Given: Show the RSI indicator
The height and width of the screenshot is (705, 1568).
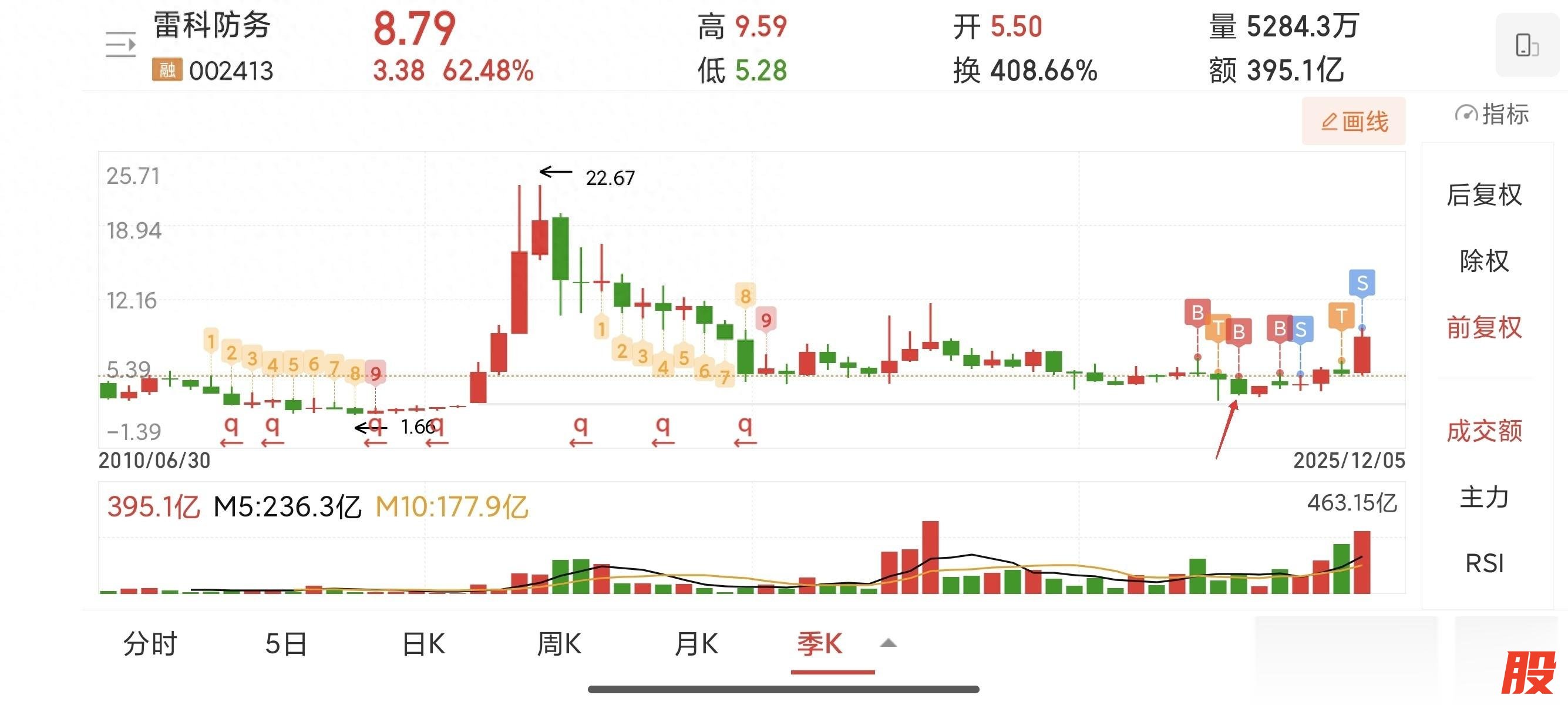Looking at the screenshot, I should click(x=1484, y=563).
